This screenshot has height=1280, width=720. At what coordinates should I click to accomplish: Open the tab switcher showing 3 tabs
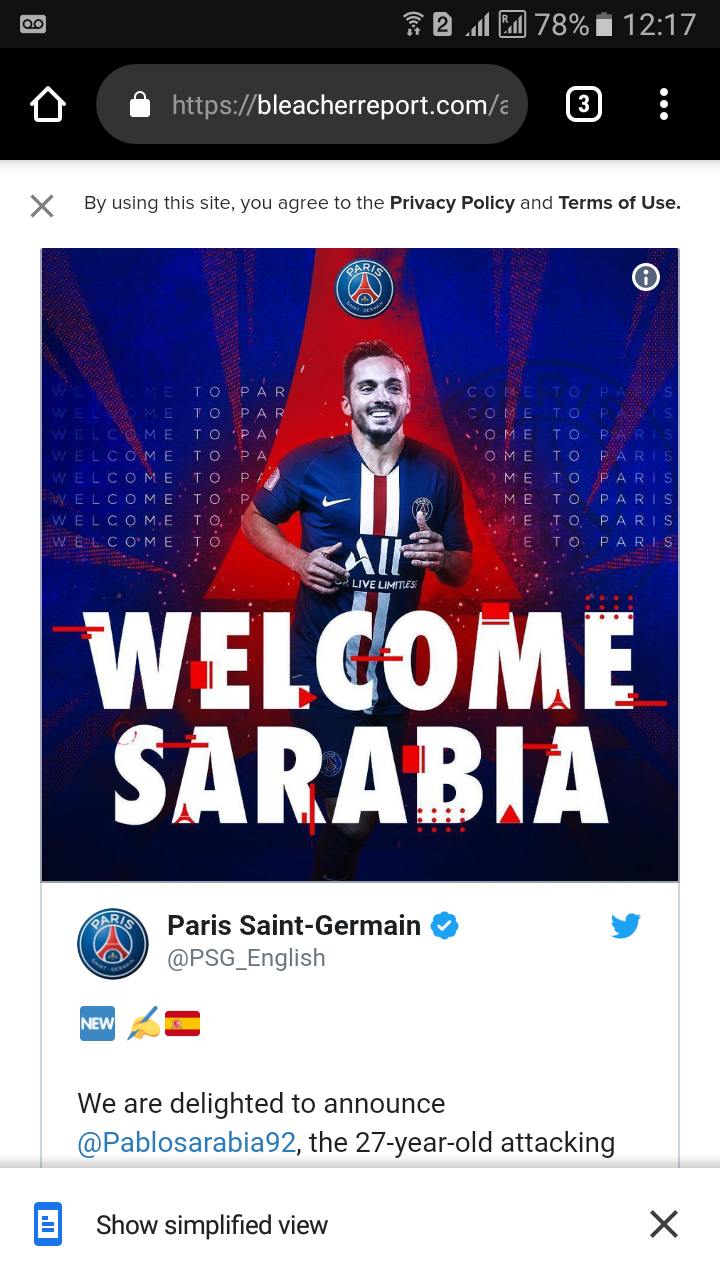(584, 104)
